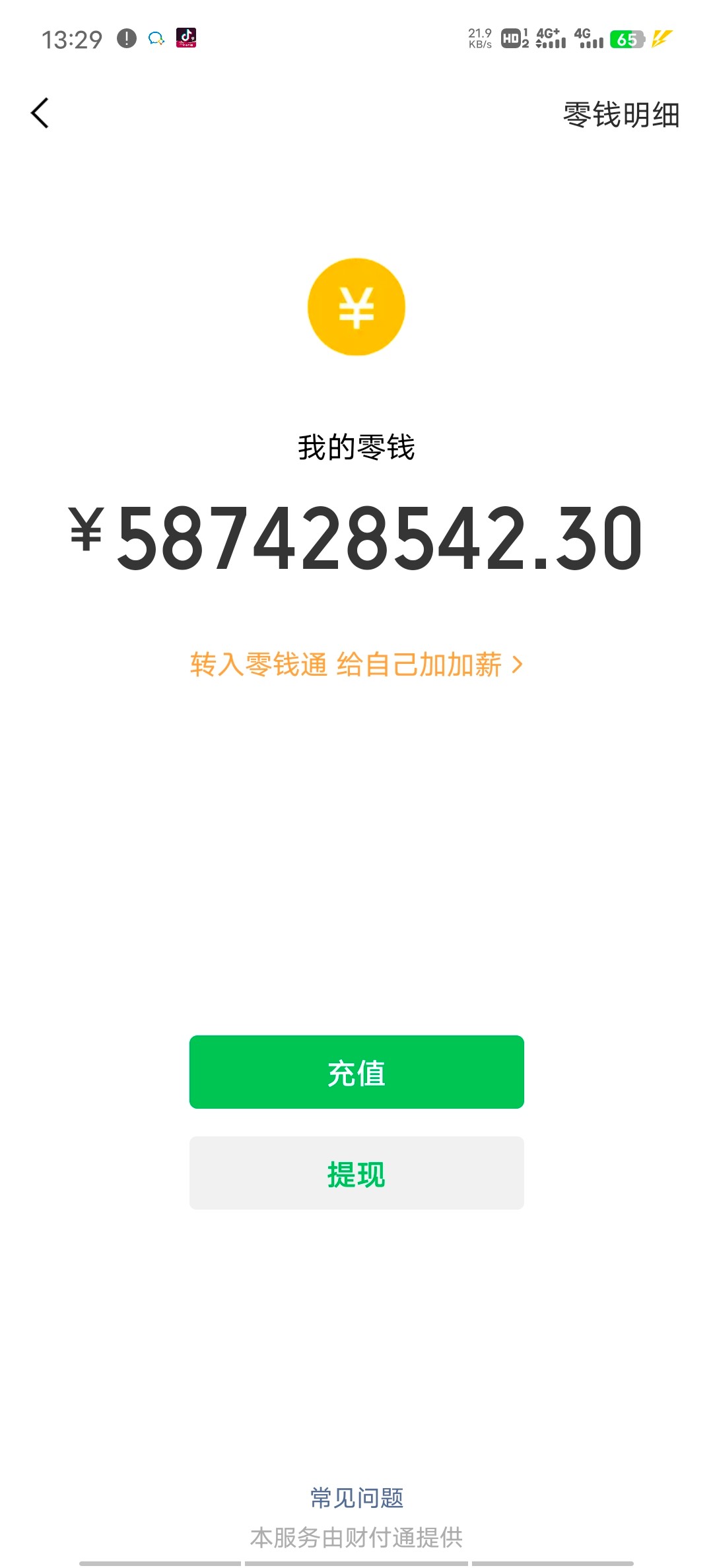The width and height of the screenshot is (713, 1568).
Task: Tap the balance amount ¥587428542.30
Action: (x=356, y=538)
